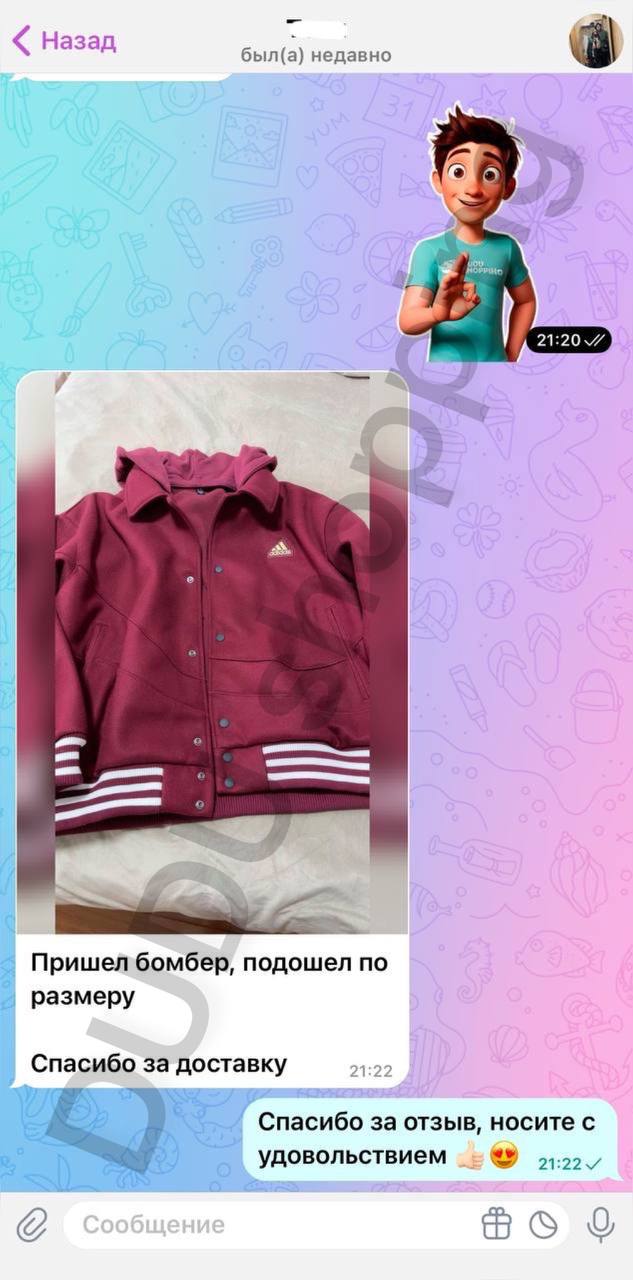Go back via the Назад button

coord(65,41)
